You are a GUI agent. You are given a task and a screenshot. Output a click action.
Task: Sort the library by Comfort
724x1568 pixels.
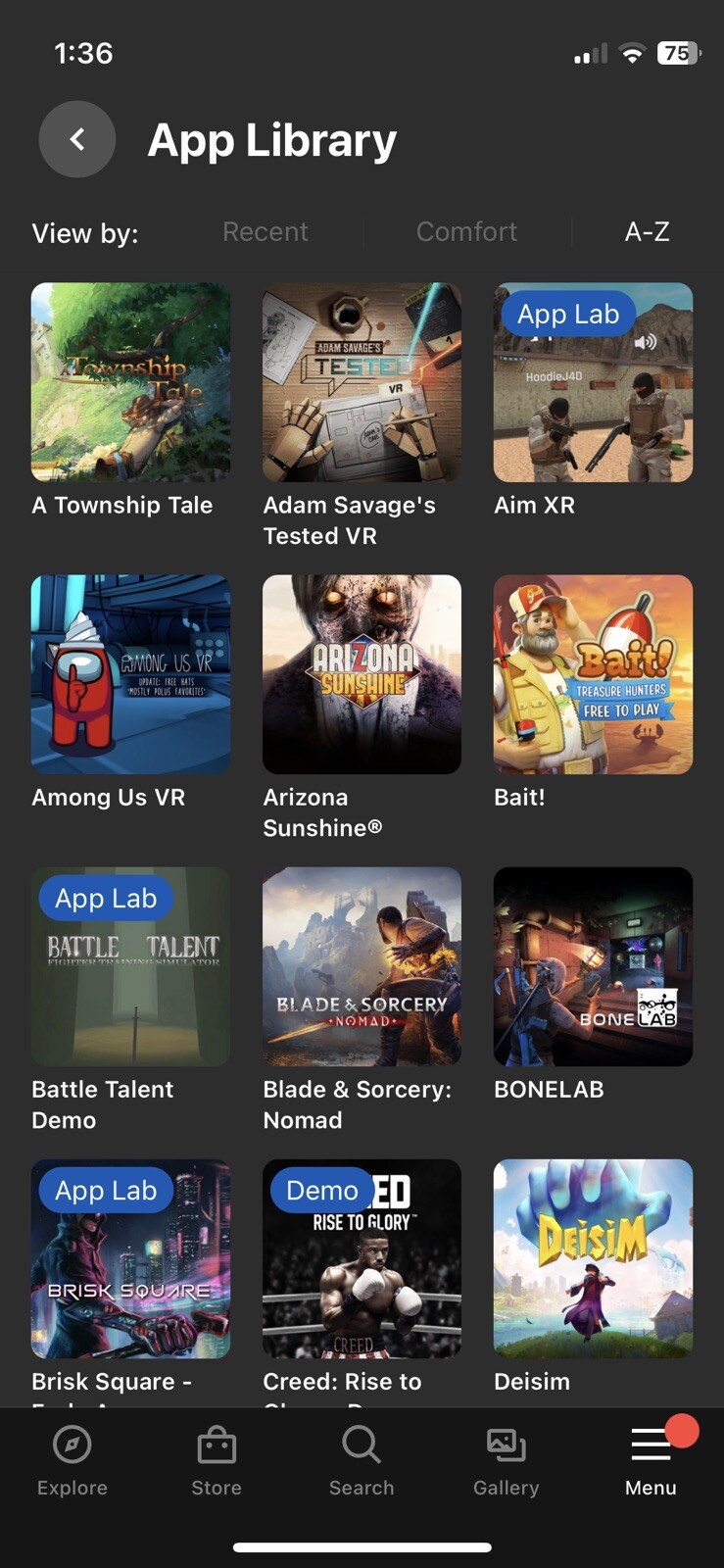pyautogui.click(x=466, y=232)
